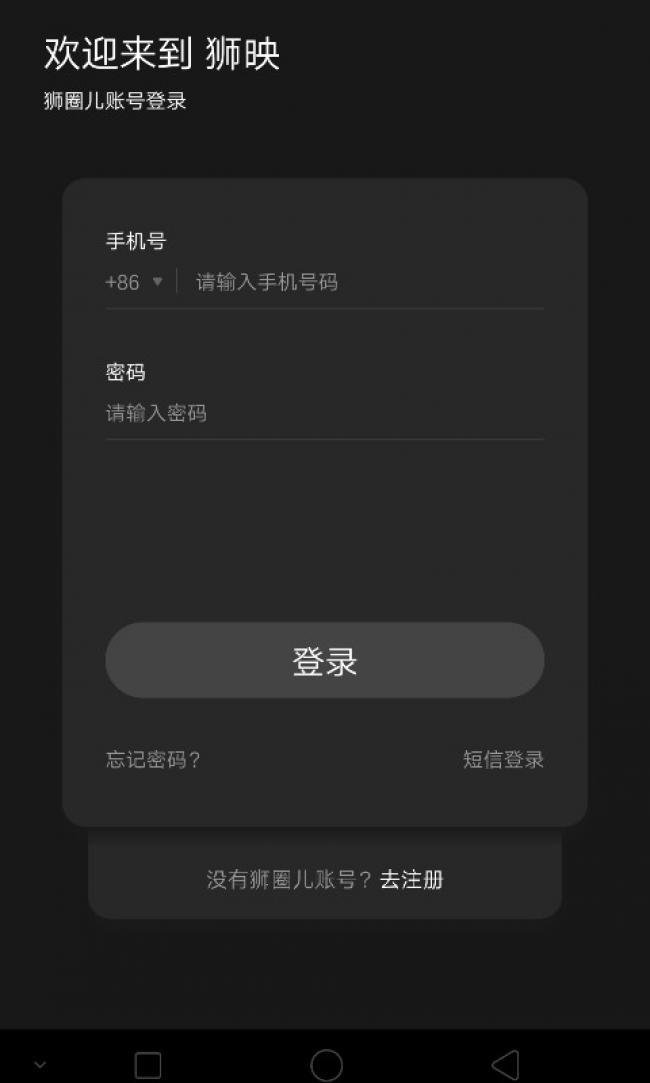Viewport: 650px width, 1083px height.
Task: Switch to 短信登录 SMS login
Action: (503, 759)
